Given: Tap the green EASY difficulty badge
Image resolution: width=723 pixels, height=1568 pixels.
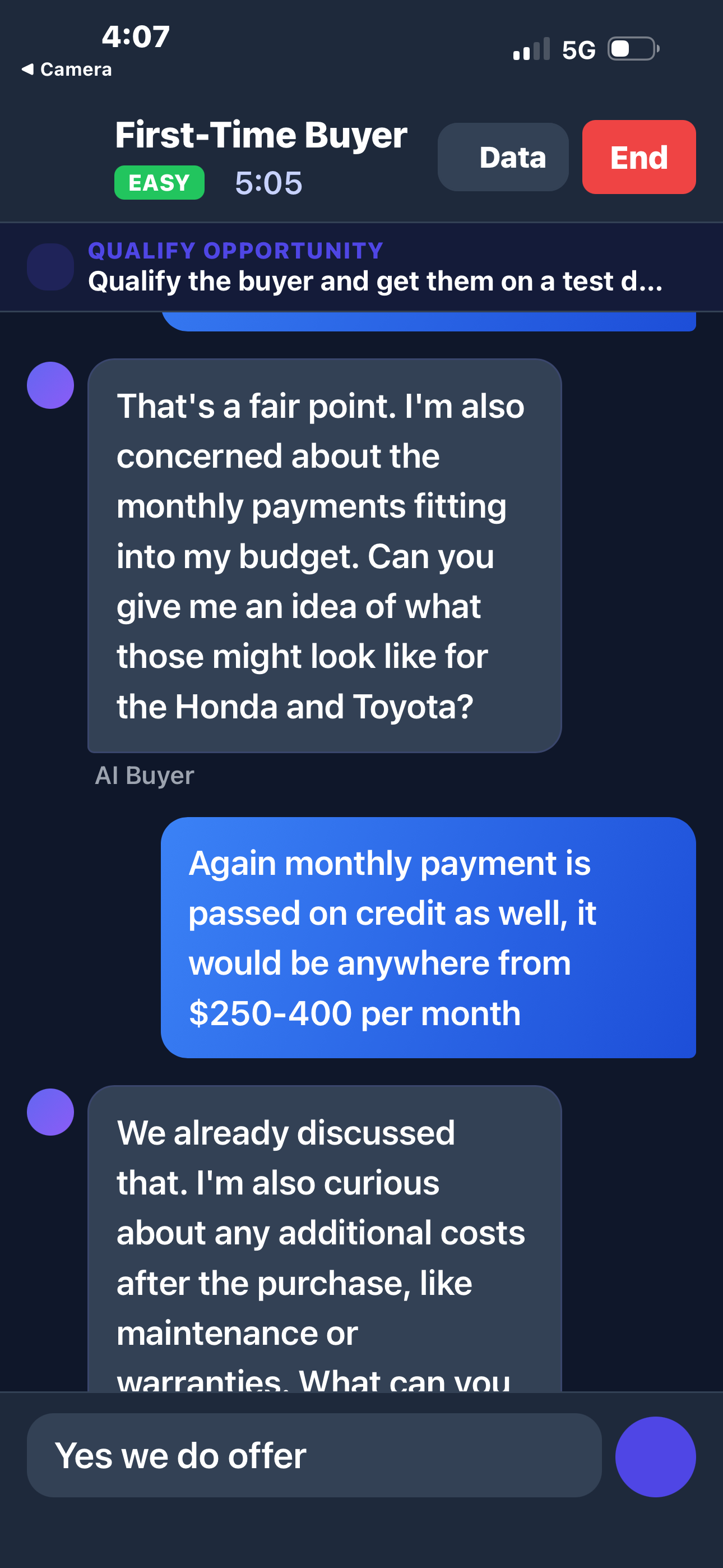Looking at the screenshot, I should tap(159, 182).
